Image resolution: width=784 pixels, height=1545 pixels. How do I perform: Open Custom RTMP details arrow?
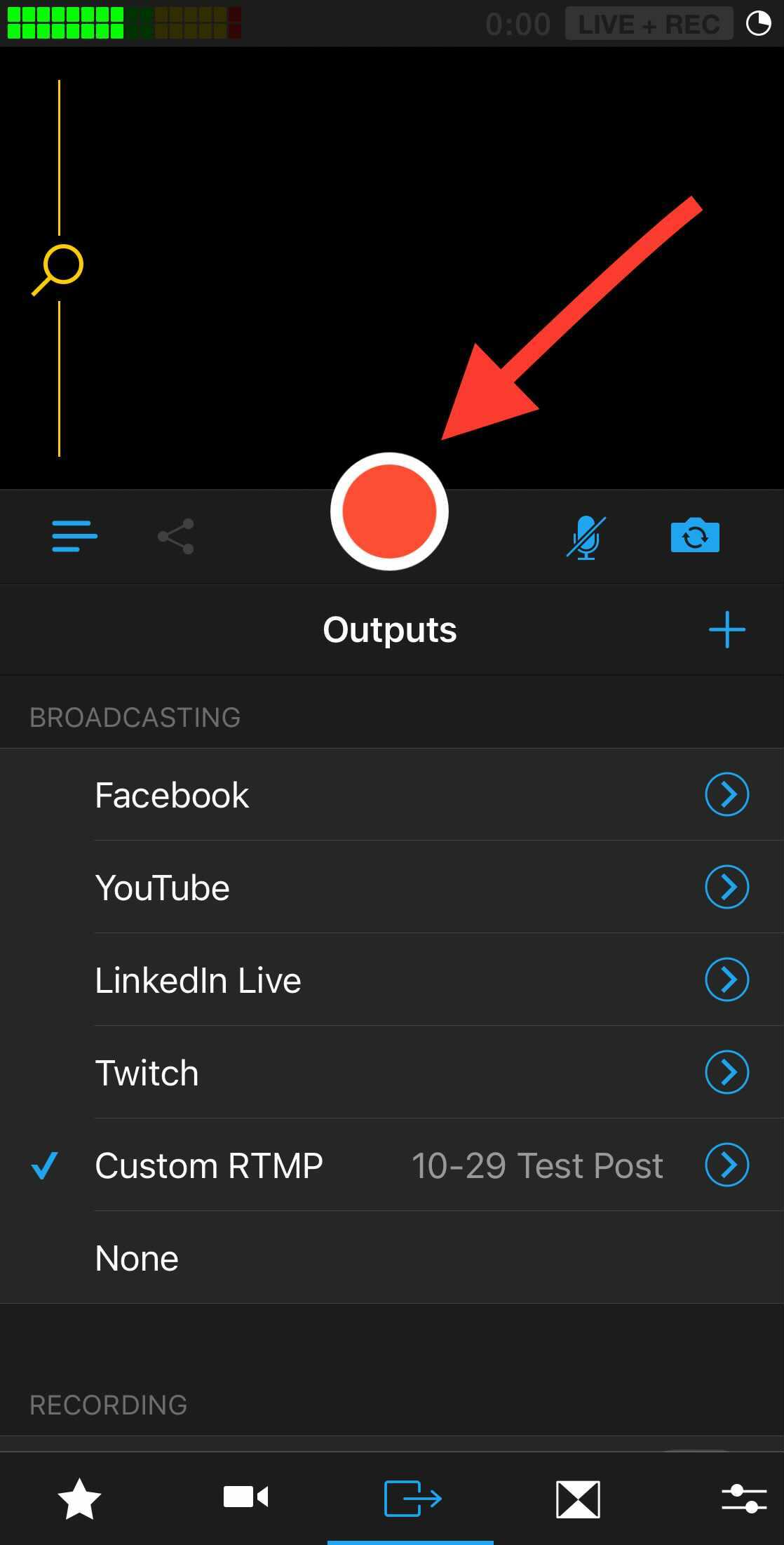[726, 1165]
